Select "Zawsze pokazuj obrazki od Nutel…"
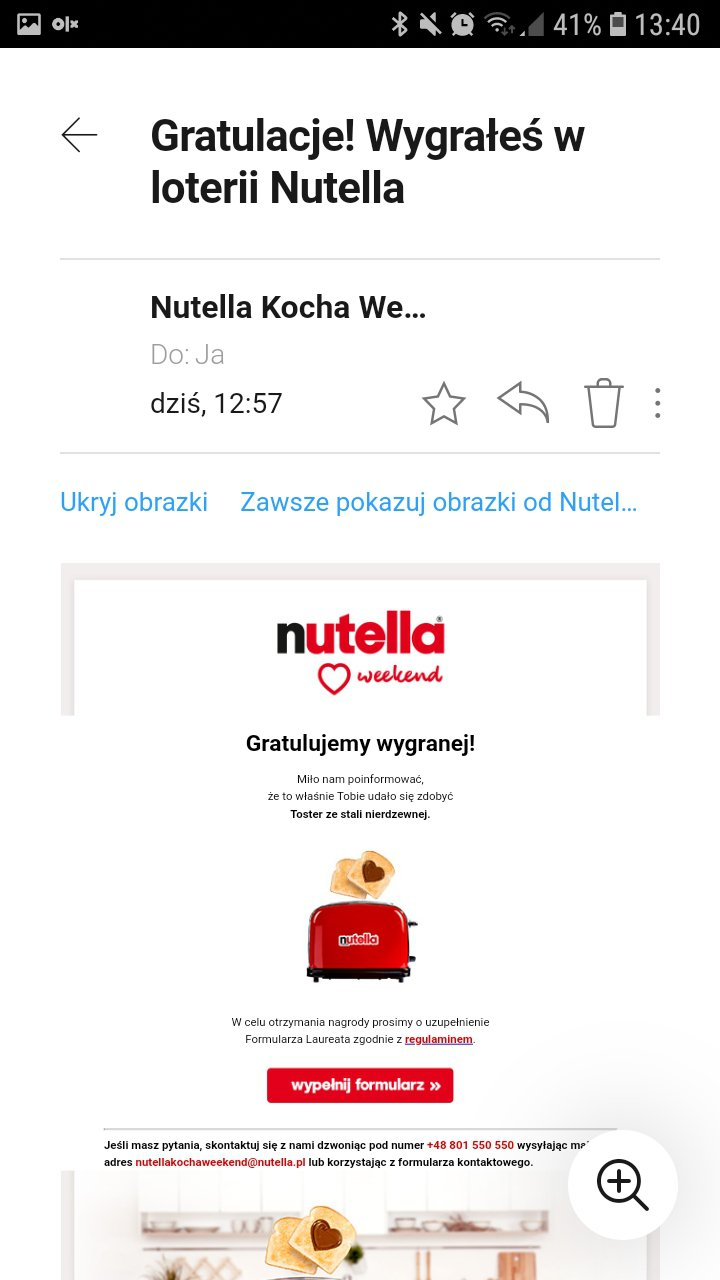The width and height of the screenshot is (720, 1280). pyautogui.click(x=438, y=502)
